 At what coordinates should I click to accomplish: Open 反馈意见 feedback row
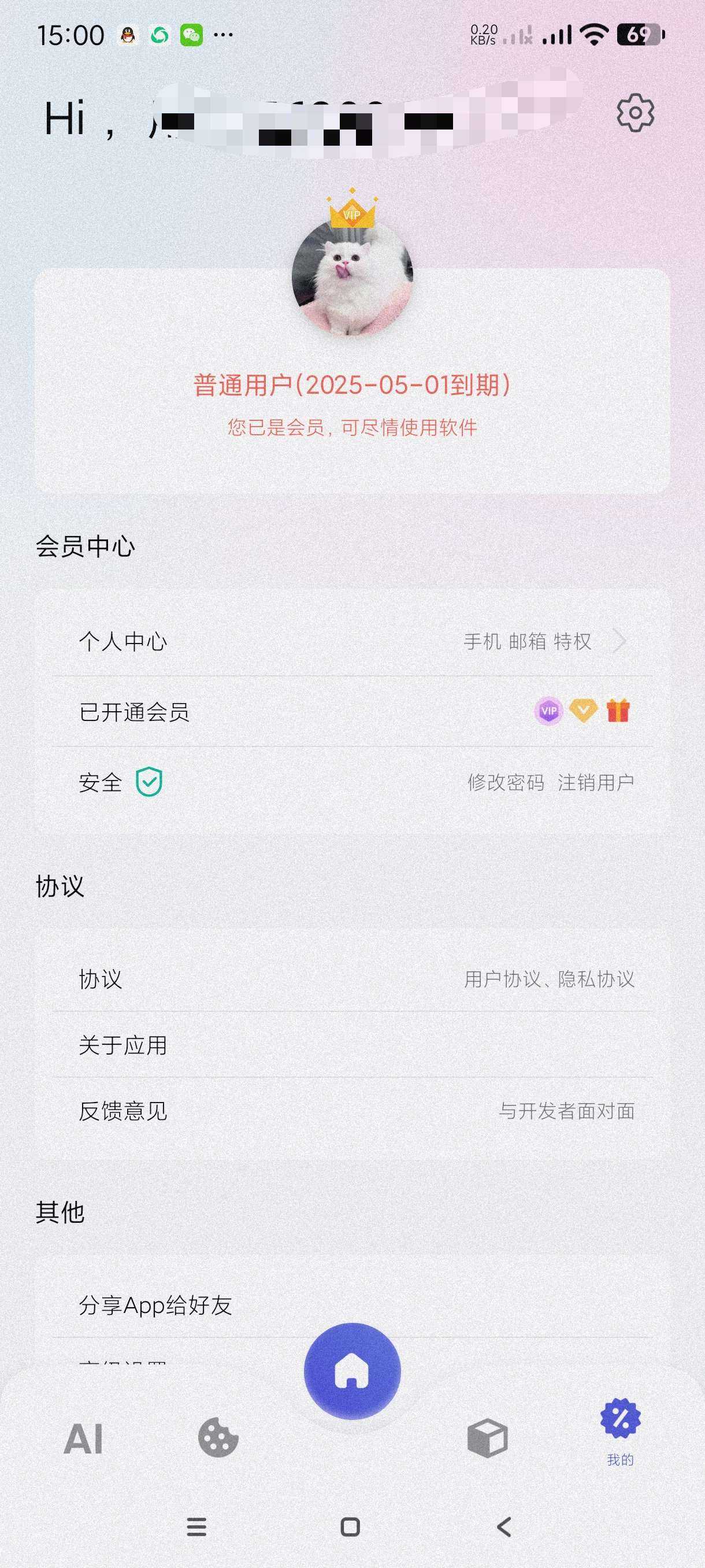352,1111
